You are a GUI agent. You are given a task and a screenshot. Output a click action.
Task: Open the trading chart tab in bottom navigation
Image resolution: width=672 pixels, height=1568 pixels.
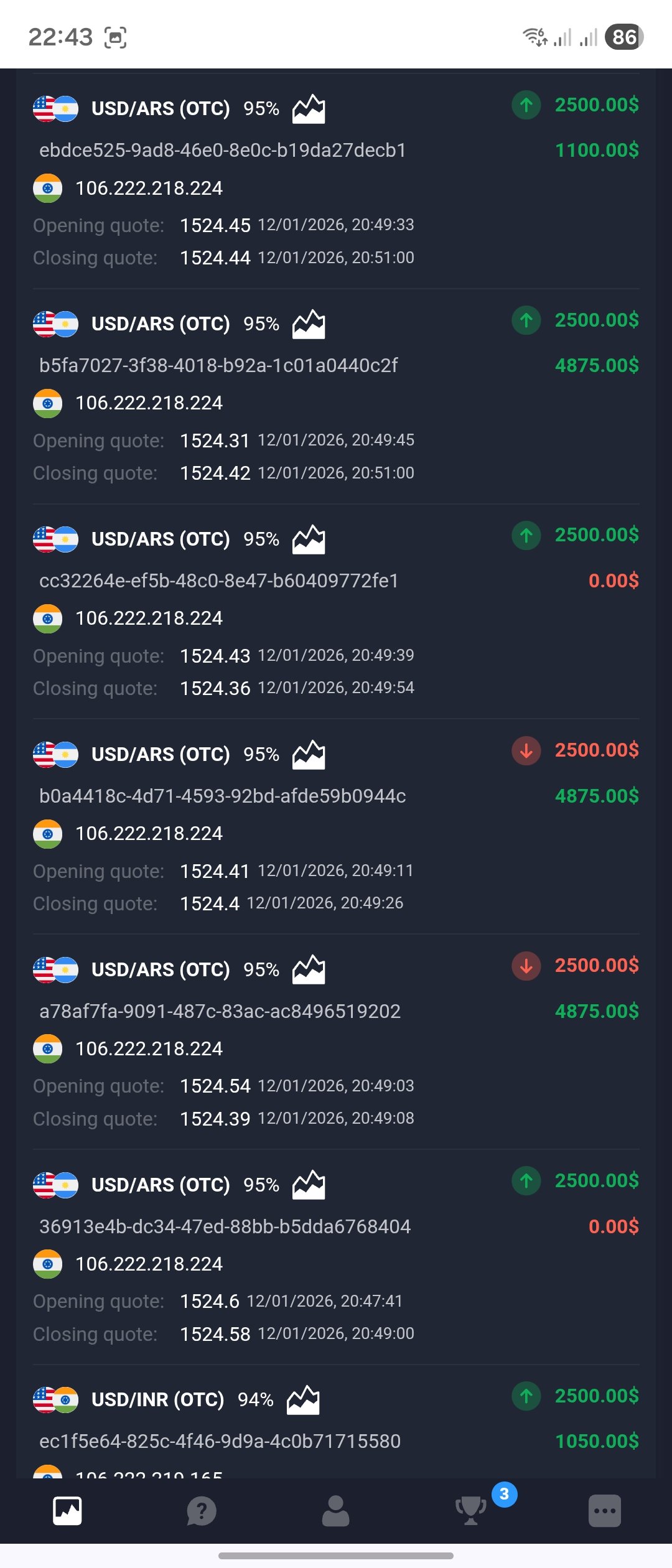pyautogui.click(x=67, y=1510)
